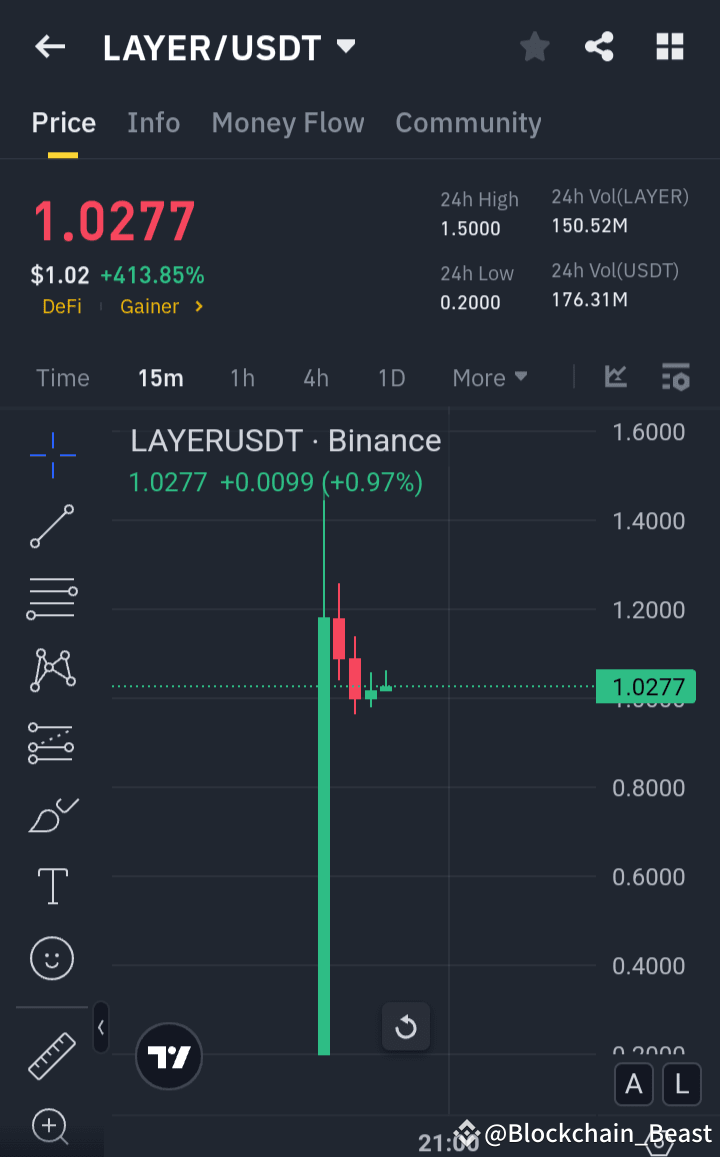Expand the More timeframes dropdown
Screen dimensions: 720x1157
[489, 378]
